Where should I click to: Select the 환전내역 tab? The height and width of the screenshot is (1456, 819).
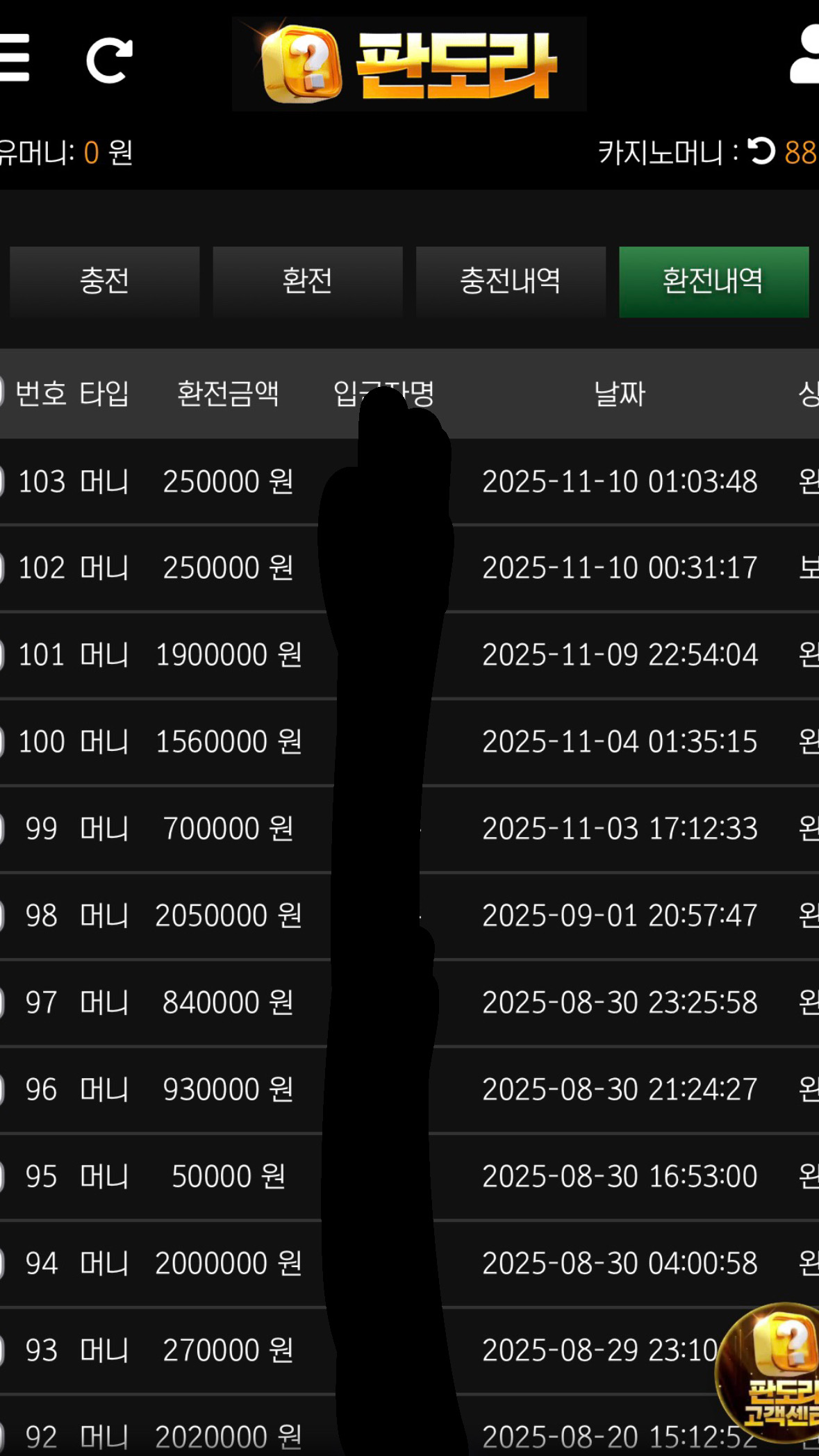point(713,281)
